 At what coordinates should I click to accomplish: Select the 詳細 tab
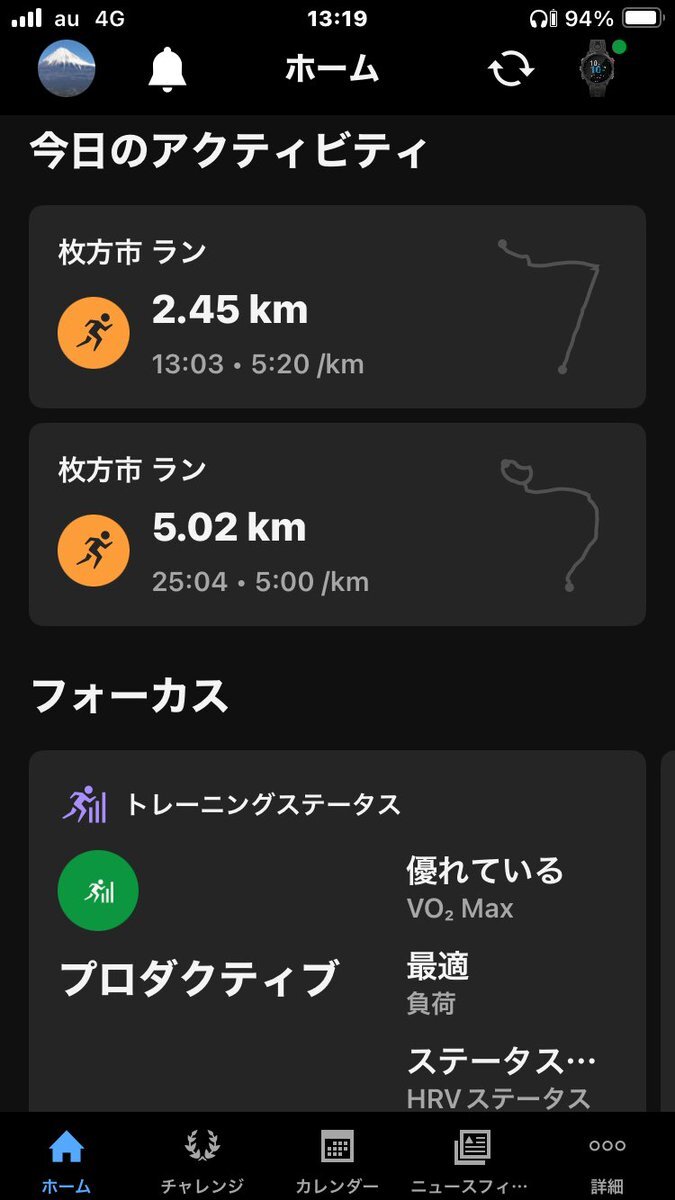coord(606,1160)
